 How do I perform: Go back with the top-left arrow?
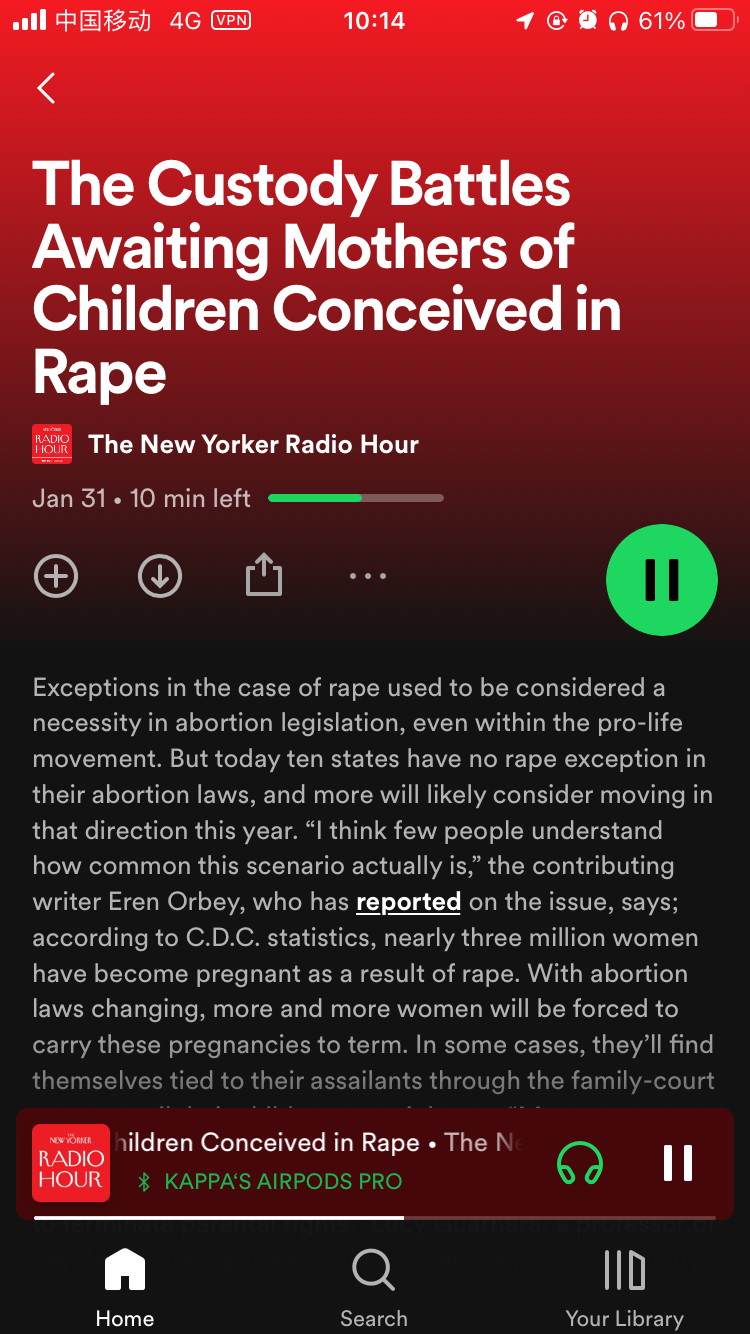(46, 88)
